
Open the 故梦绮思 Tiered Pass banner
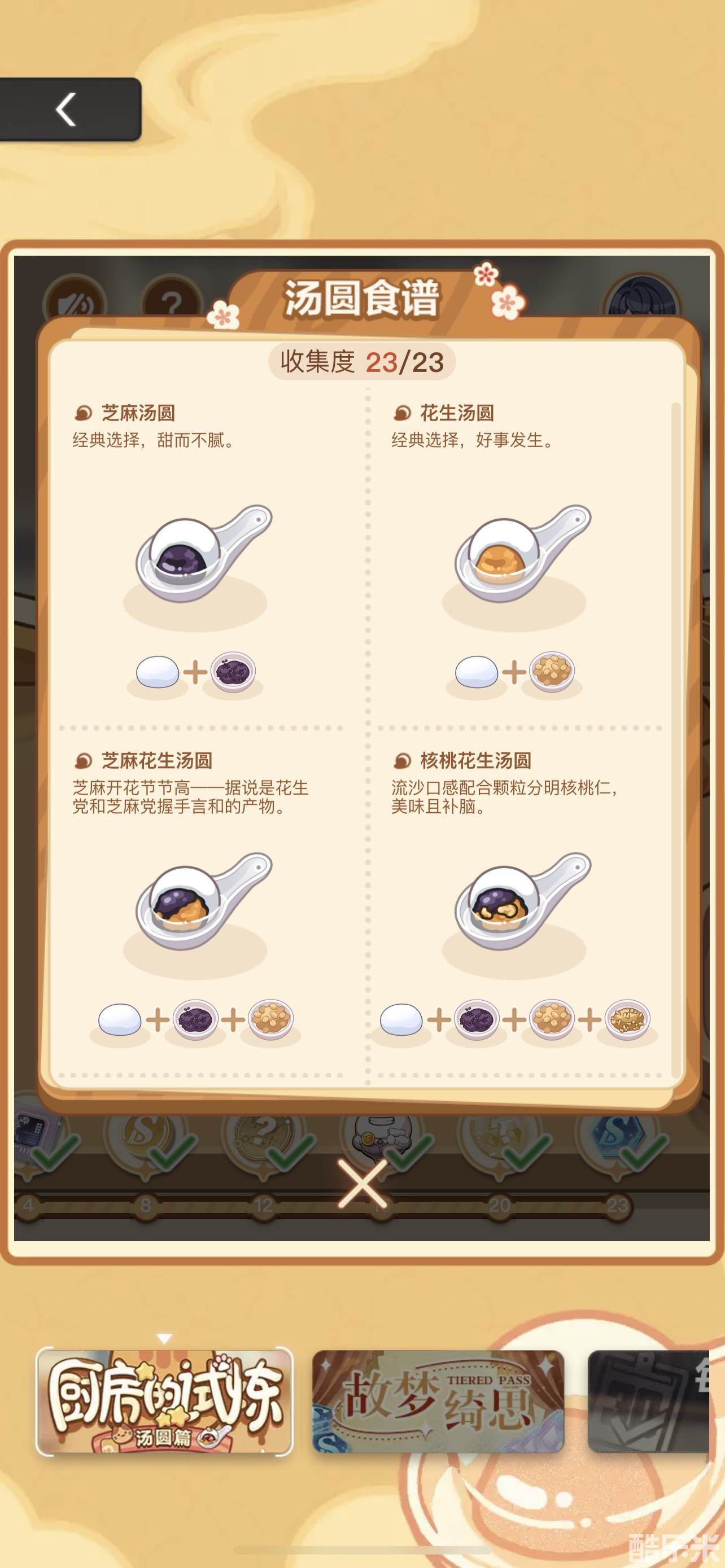[x=438, y=1401]
